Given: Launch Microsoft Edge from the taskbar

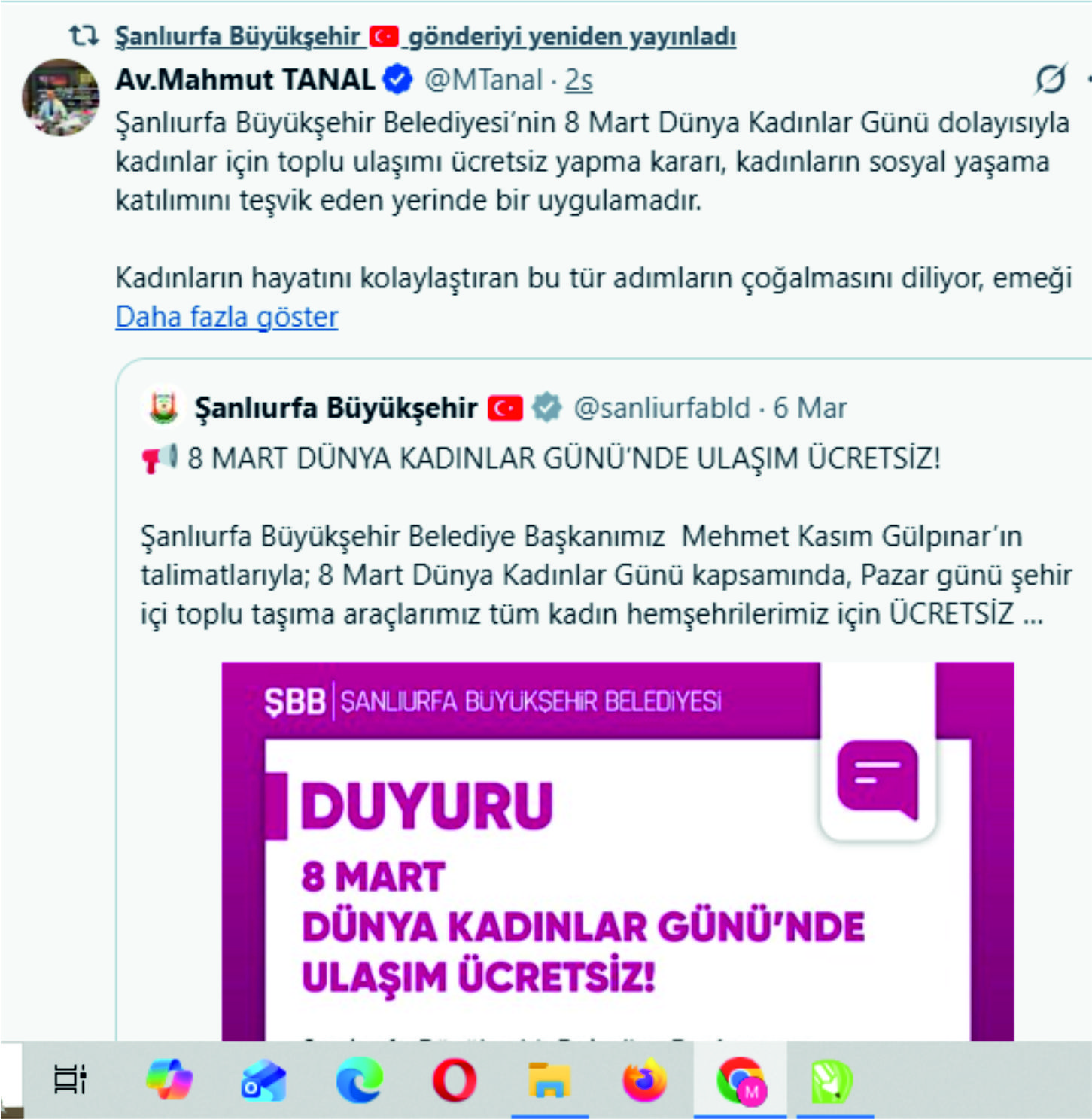Looking at the screenshot, I should pos(359,1081).
